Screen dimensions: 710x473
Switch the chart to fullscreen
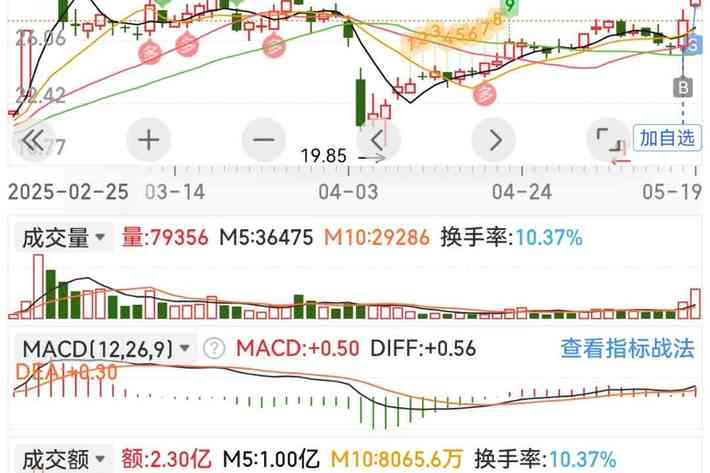pos(607,139)
